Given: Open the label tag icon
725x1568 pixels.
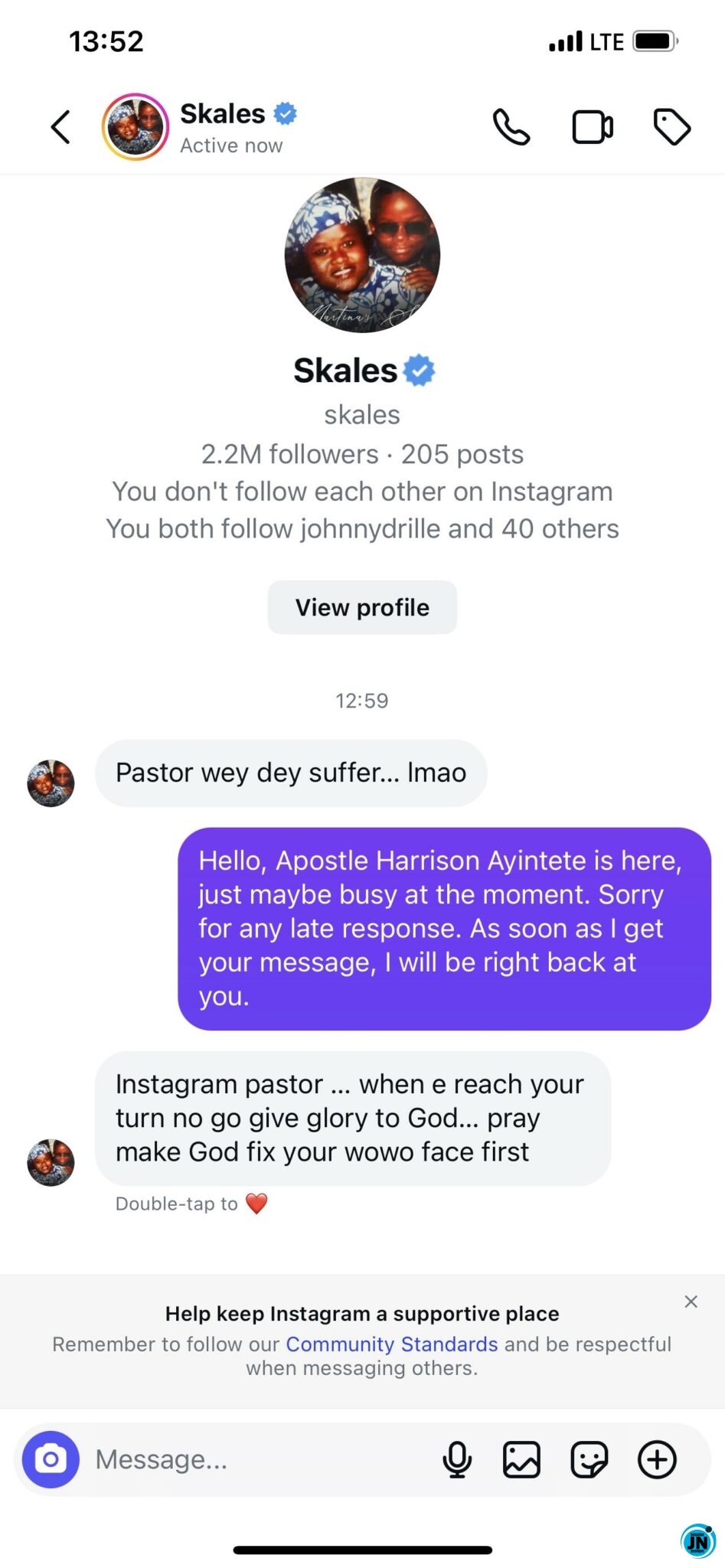Looking at the screenshot, I should [x=672, y=127].
